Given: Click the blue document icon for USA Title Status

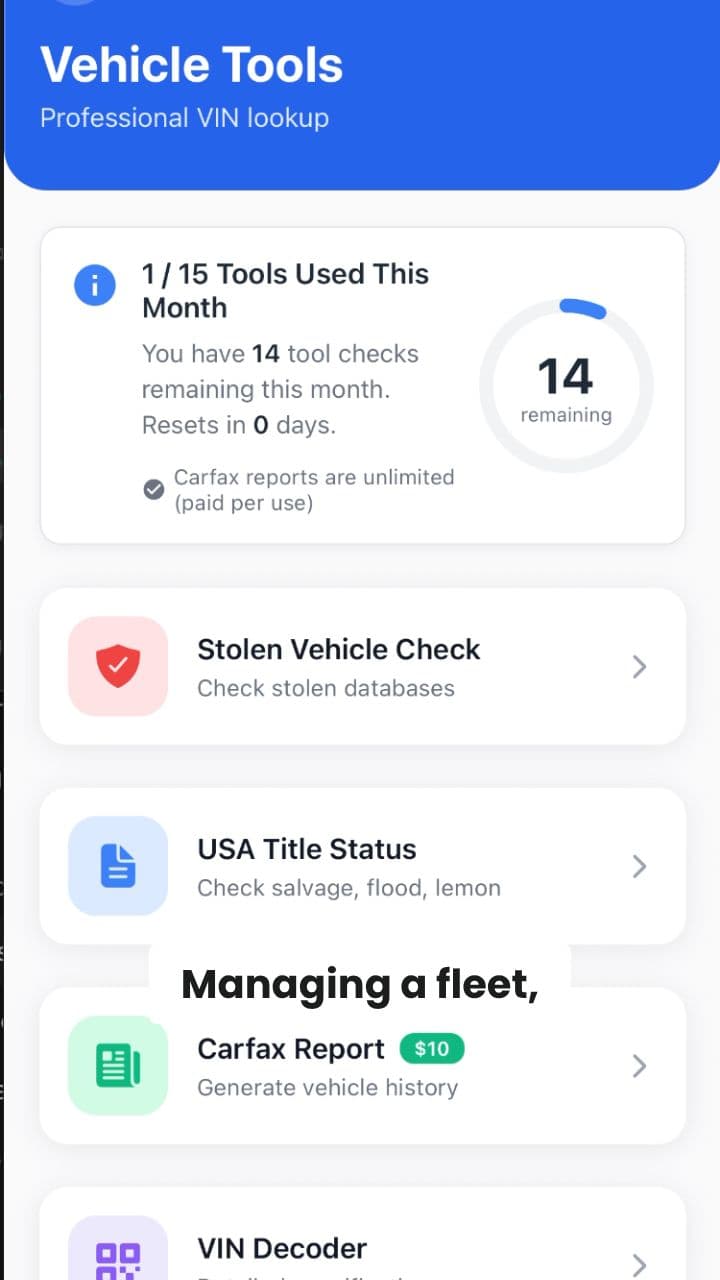Looking at the screenshot, I should (x=116, y=866).
